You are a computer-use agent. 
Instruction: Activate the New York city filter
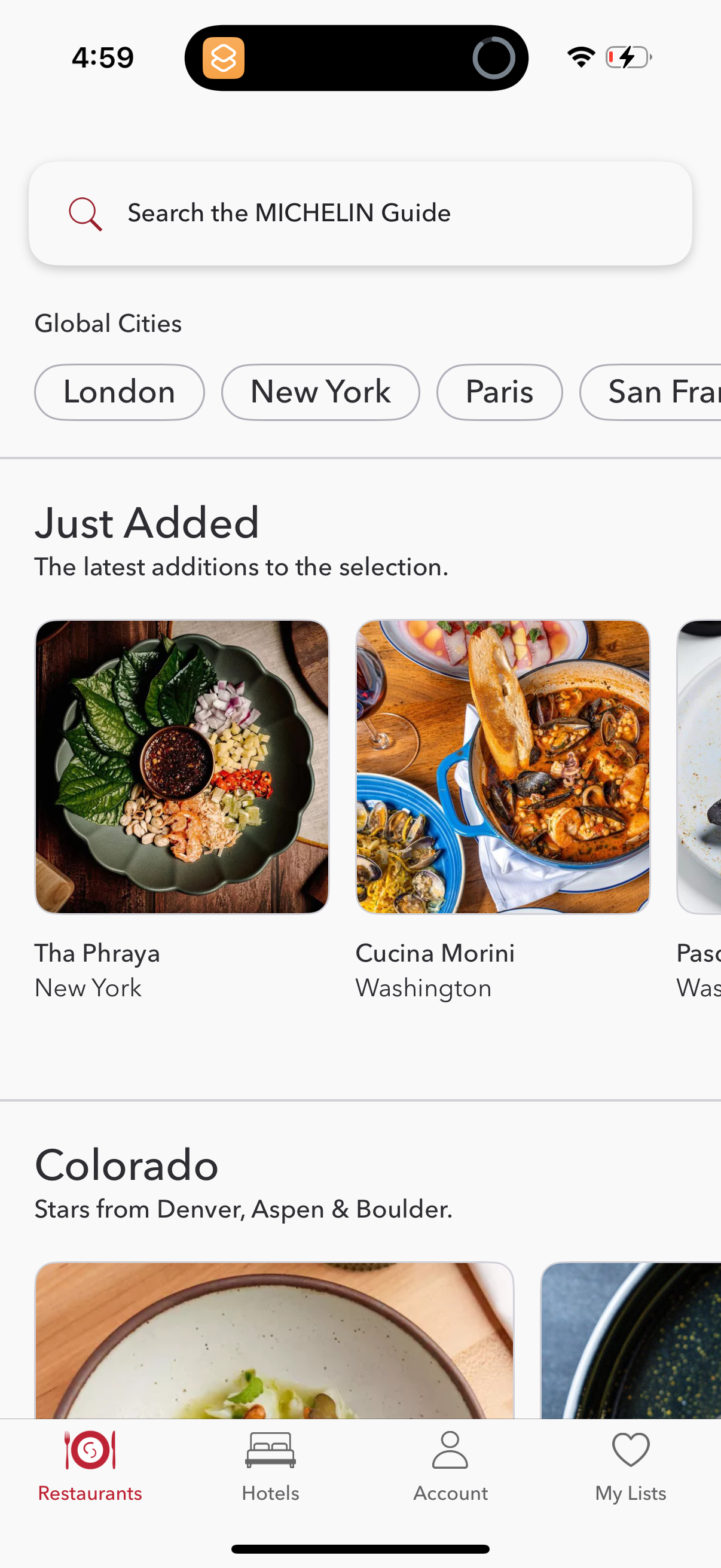pos(320,392)
